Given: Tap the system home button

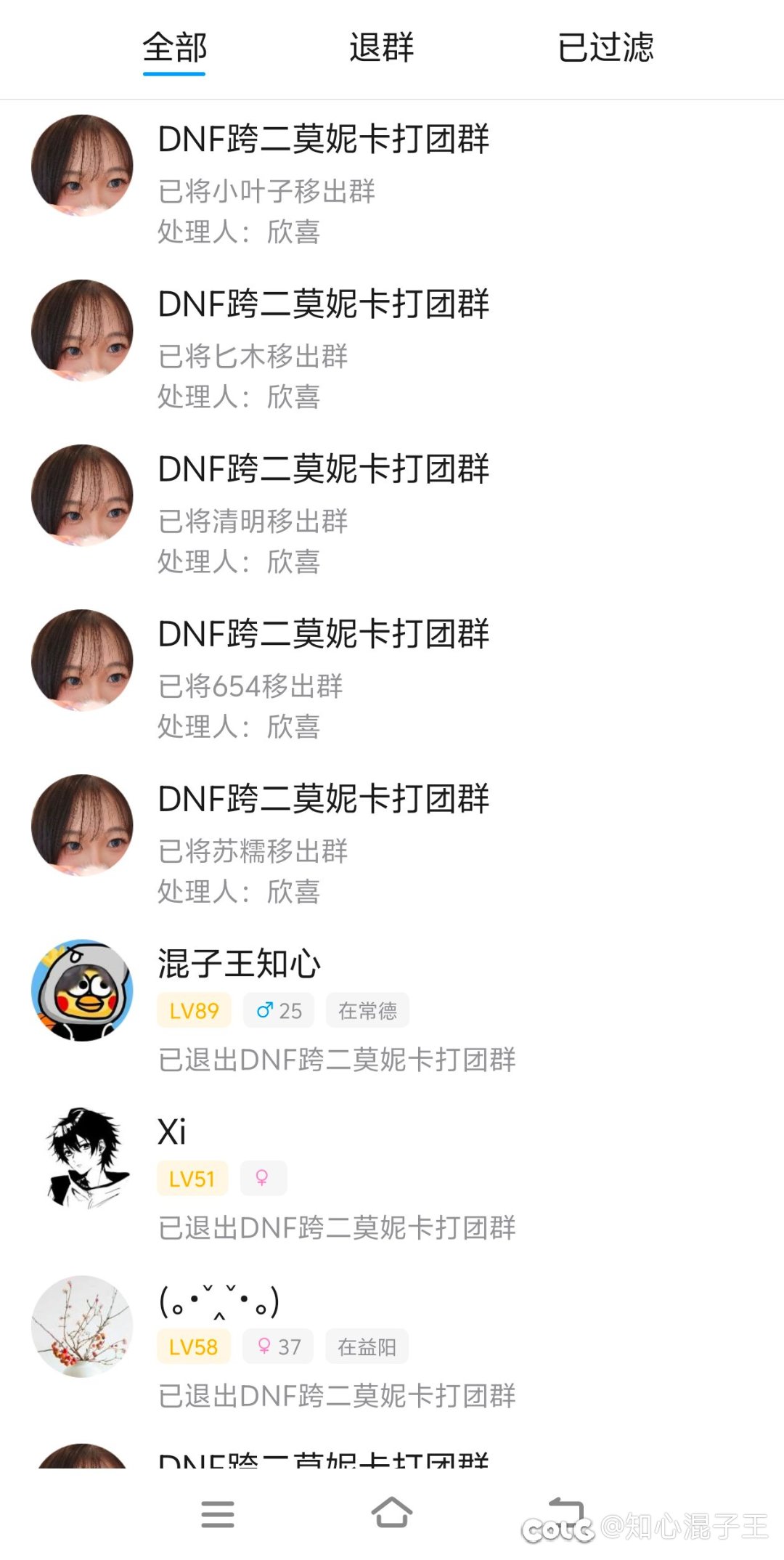Looking at the screenshot, I should pos(392,1514).
